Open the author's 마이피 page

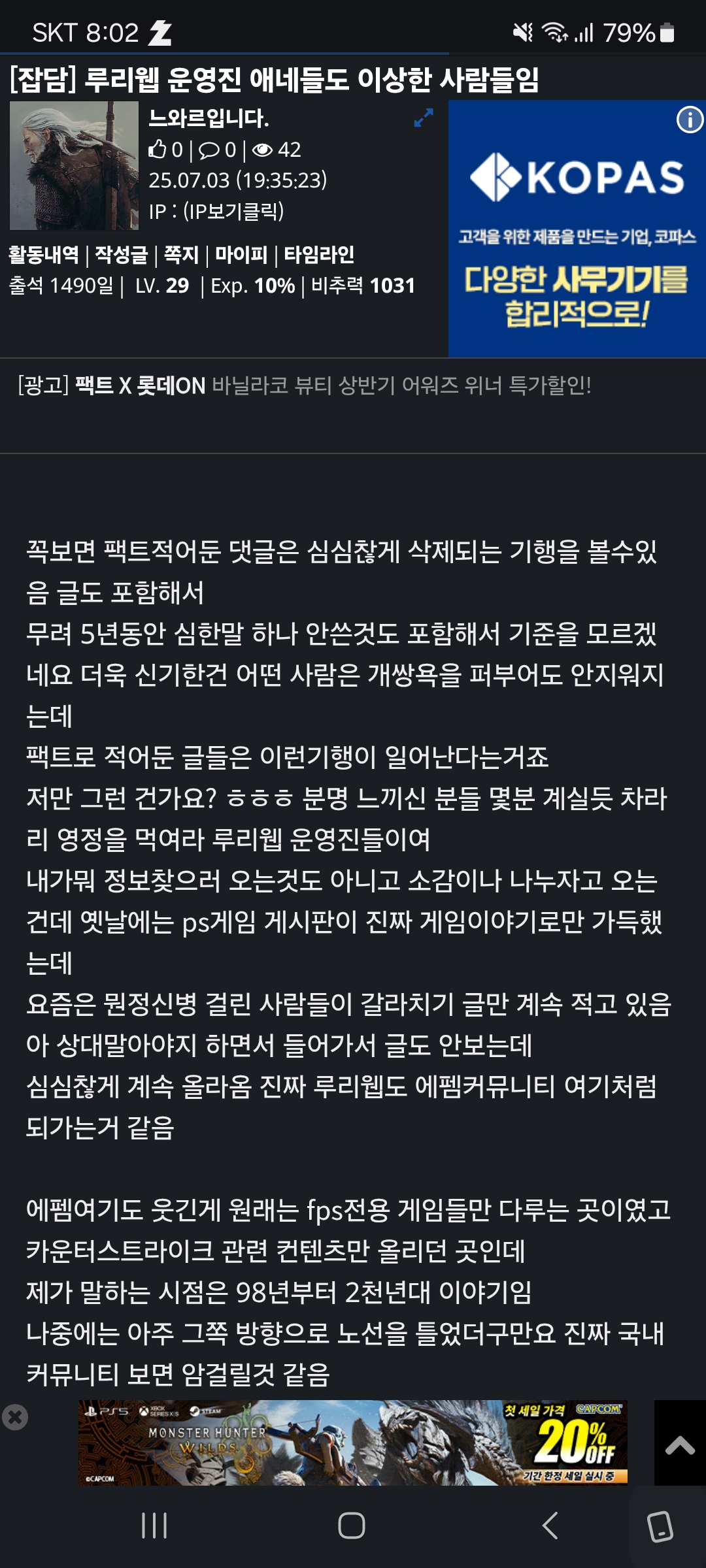[x=241, y=254]
